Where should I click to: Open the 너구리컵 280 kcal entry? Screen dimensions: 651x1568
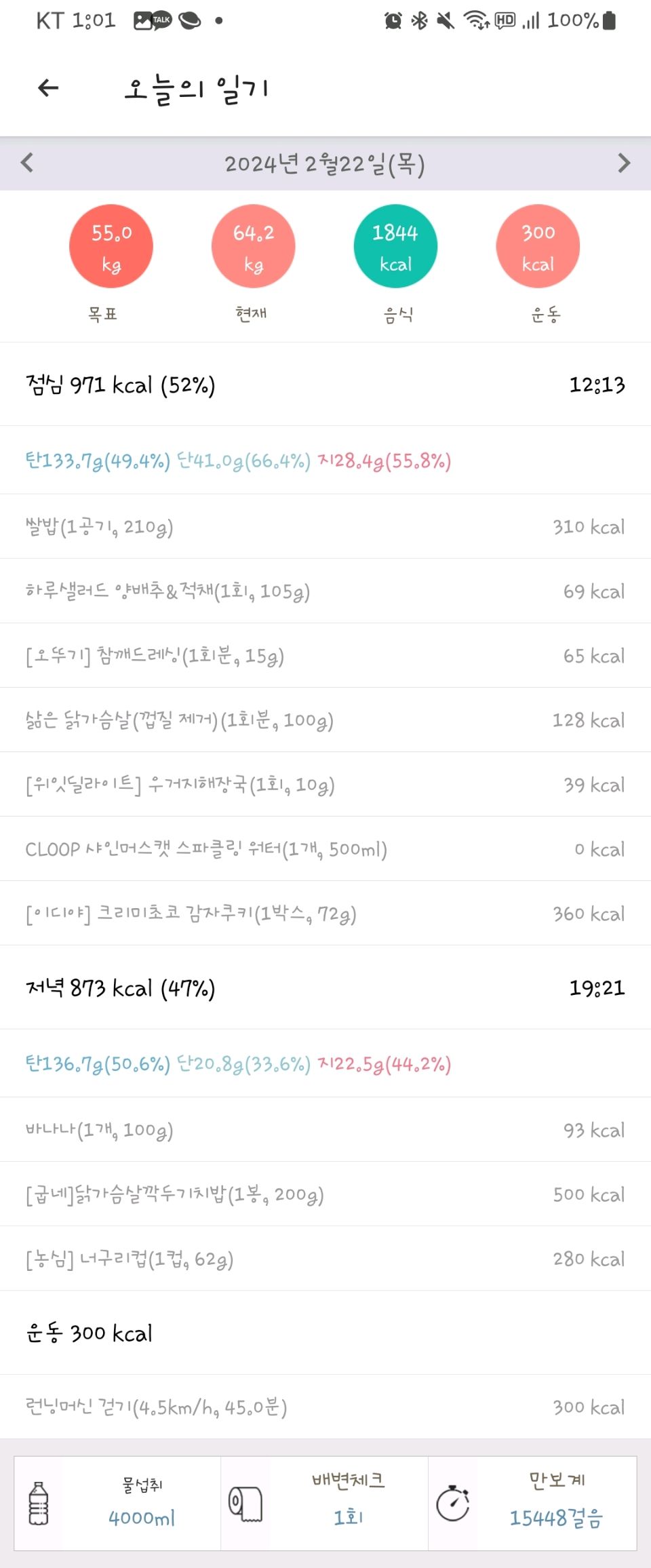(324, 1259)
